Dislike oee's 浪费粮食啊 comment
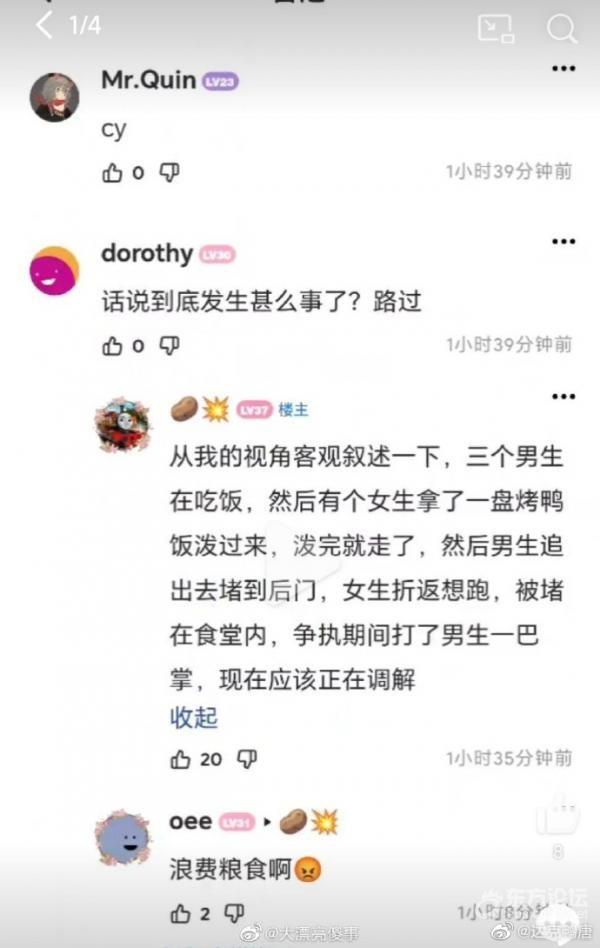 pyautogui.click(x=233, y=913)
